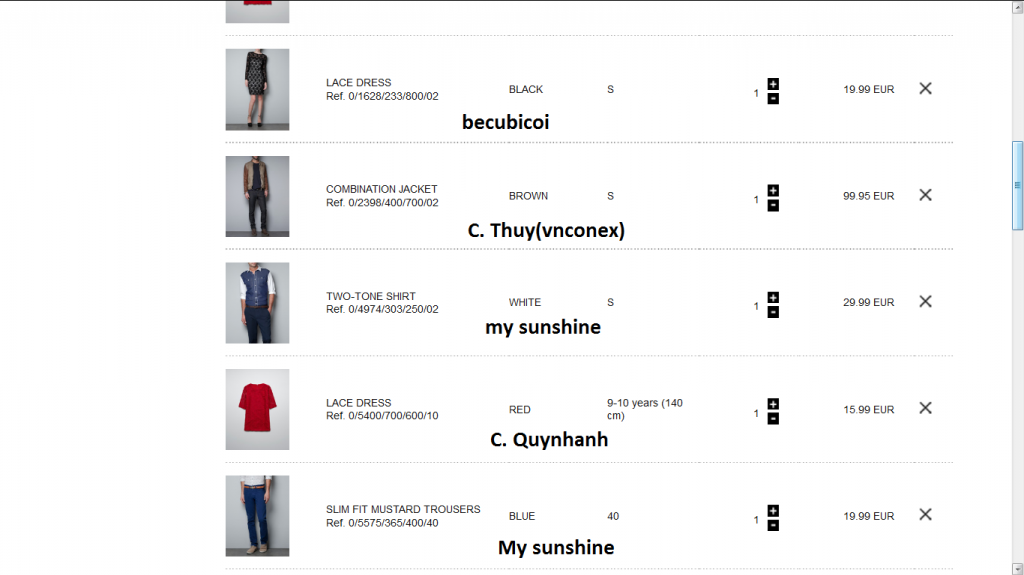Increase quantity of black Lace Dress
This screenshot has width=1024, height=575.
773,84
